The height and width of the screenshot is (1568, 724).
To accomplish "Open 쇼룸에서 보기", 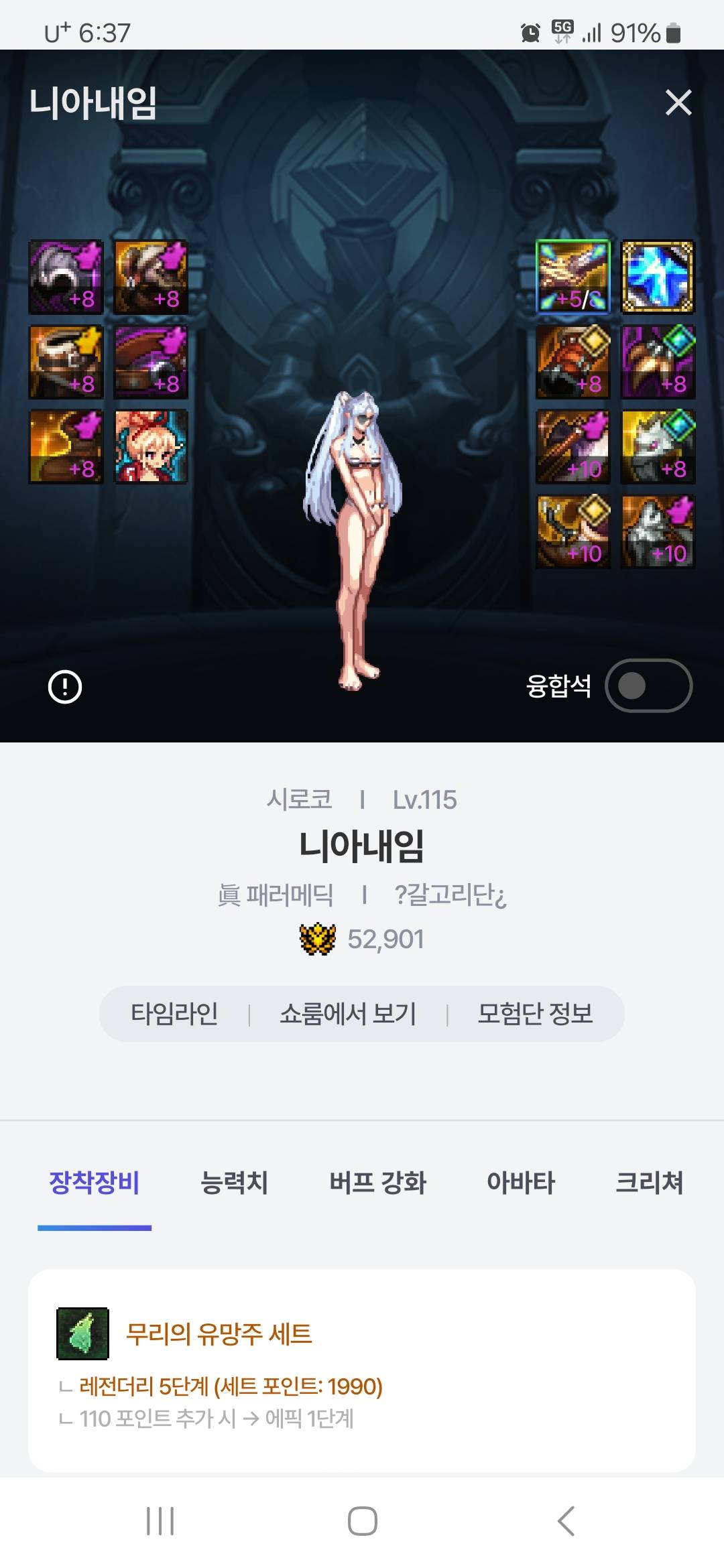I will 348,1014.
